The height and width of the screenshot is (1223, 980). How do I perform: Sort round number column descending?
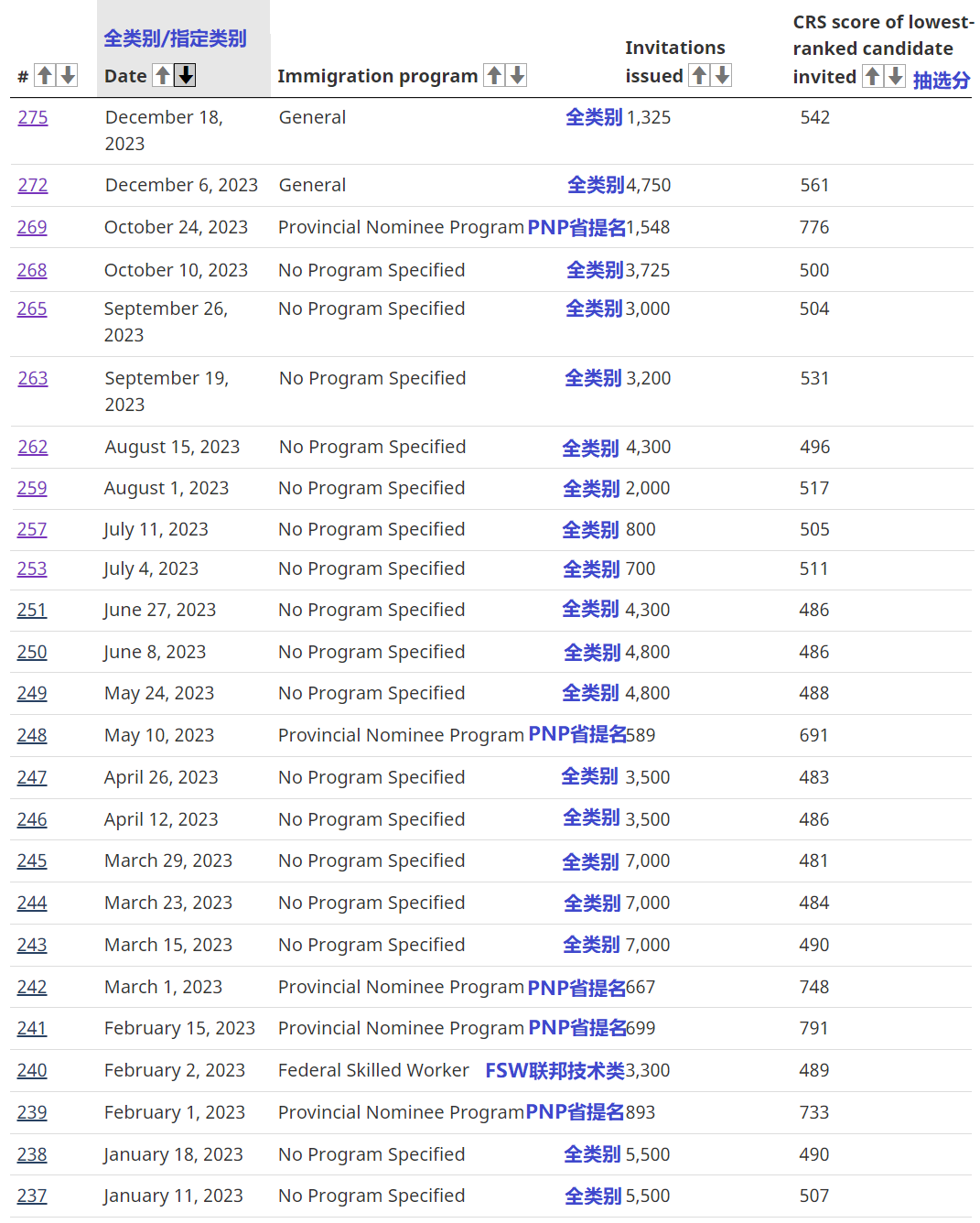pos(68,75)
